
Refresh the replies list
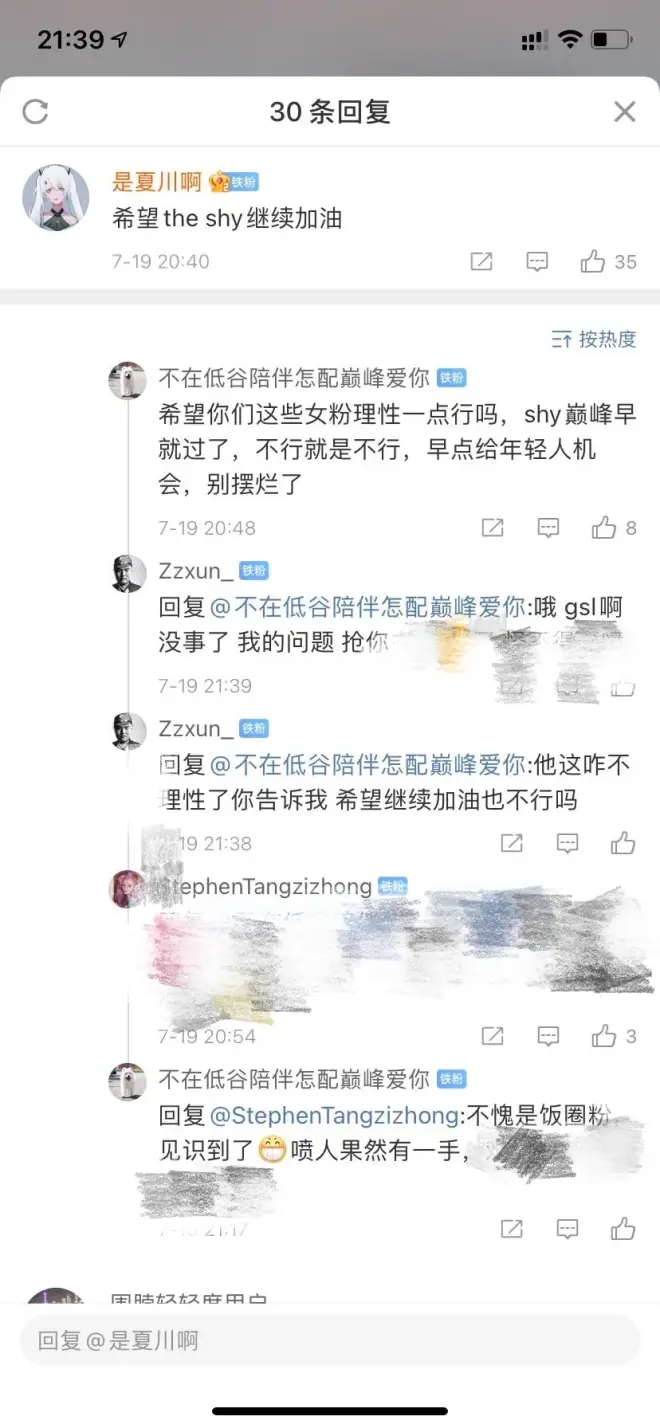click(35, 111)
